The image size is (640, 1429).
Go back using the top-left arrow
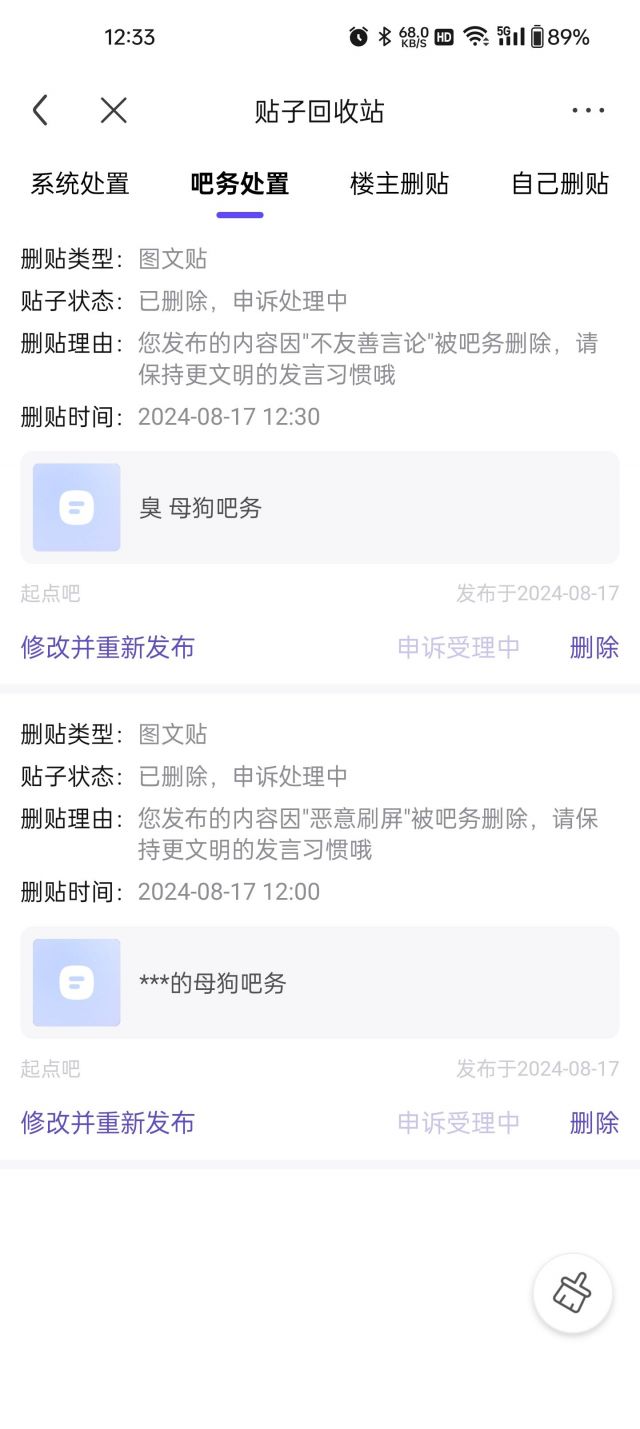[40, 110]
